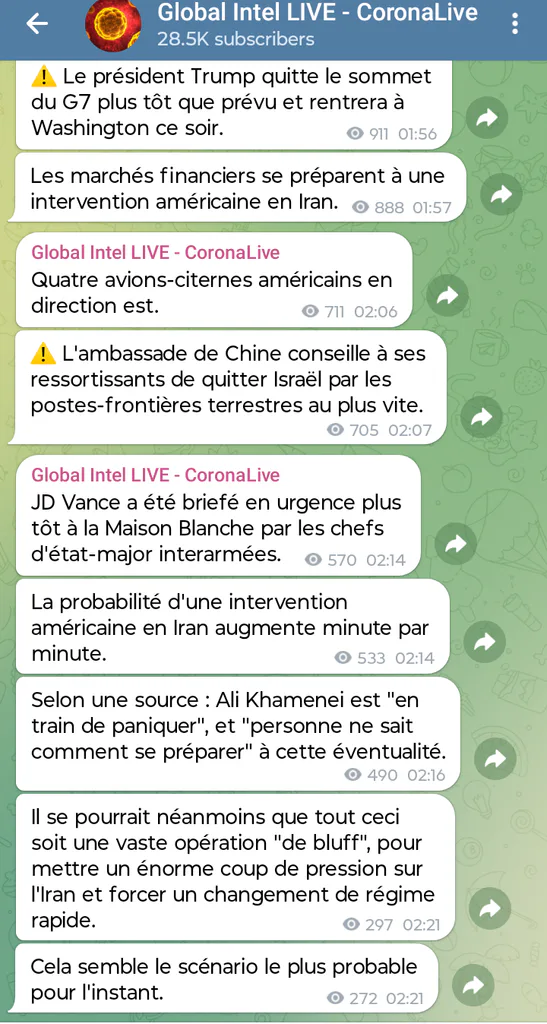
Task: Forward the JD Vance briefing message
Action: click(455, 543)
